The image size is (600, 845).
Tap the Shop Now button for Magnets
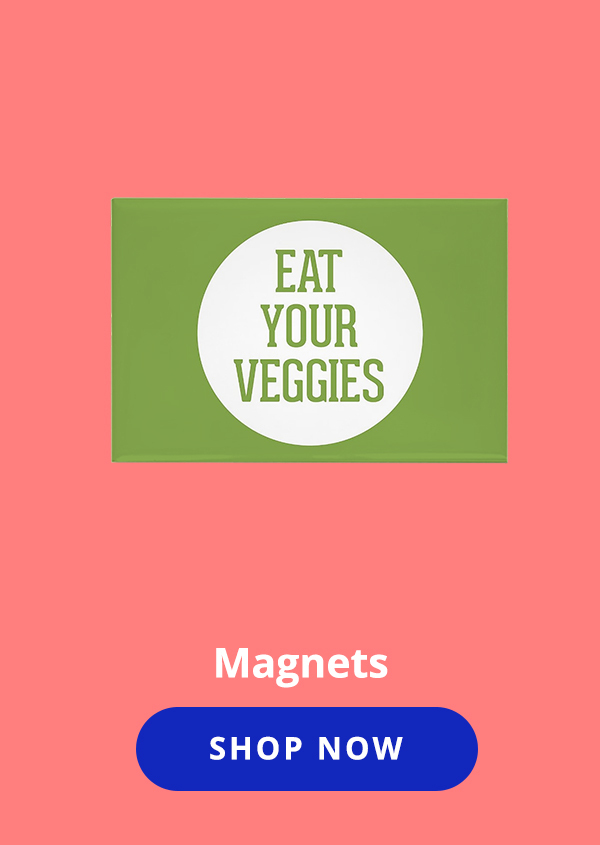point(306,748)
